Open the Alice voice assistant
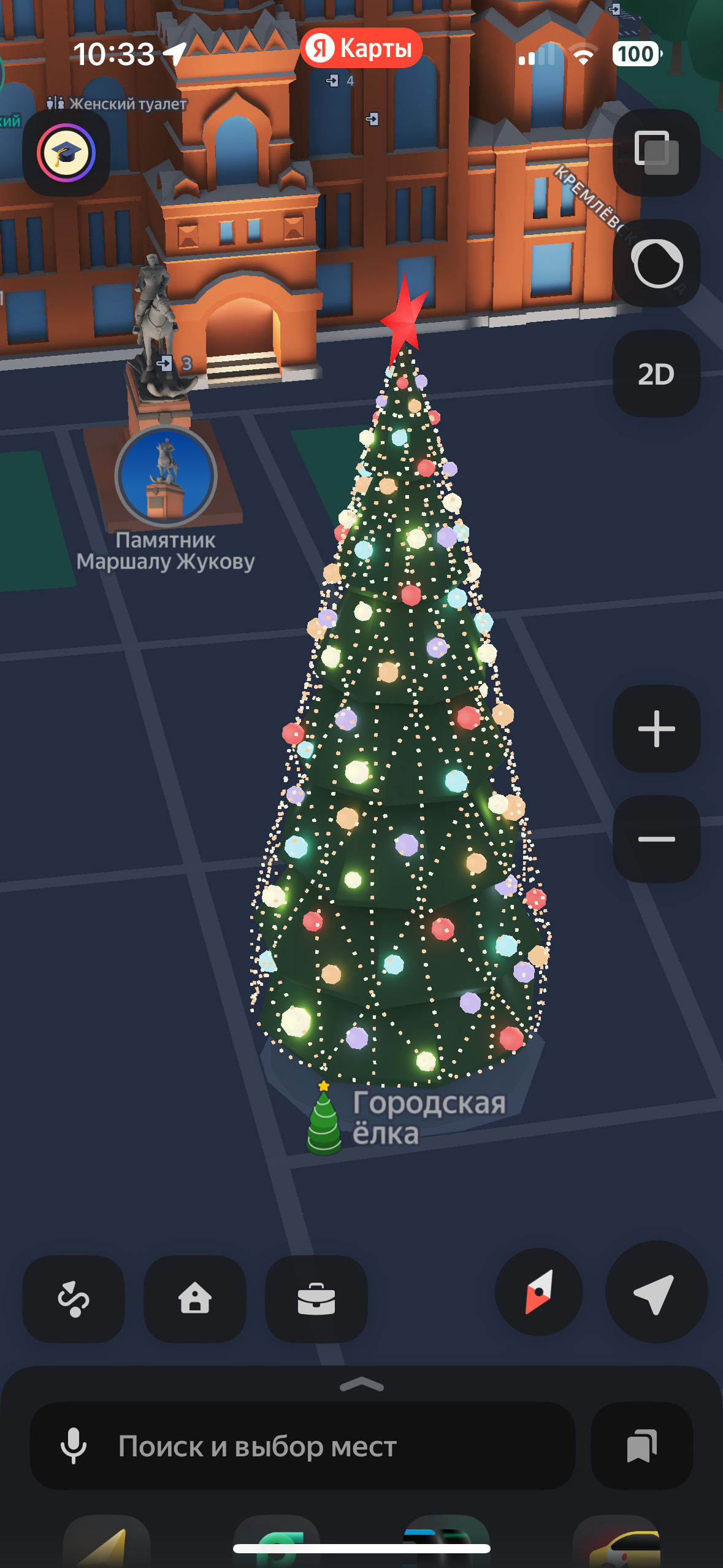The image size is (723, 1568). 656,263
